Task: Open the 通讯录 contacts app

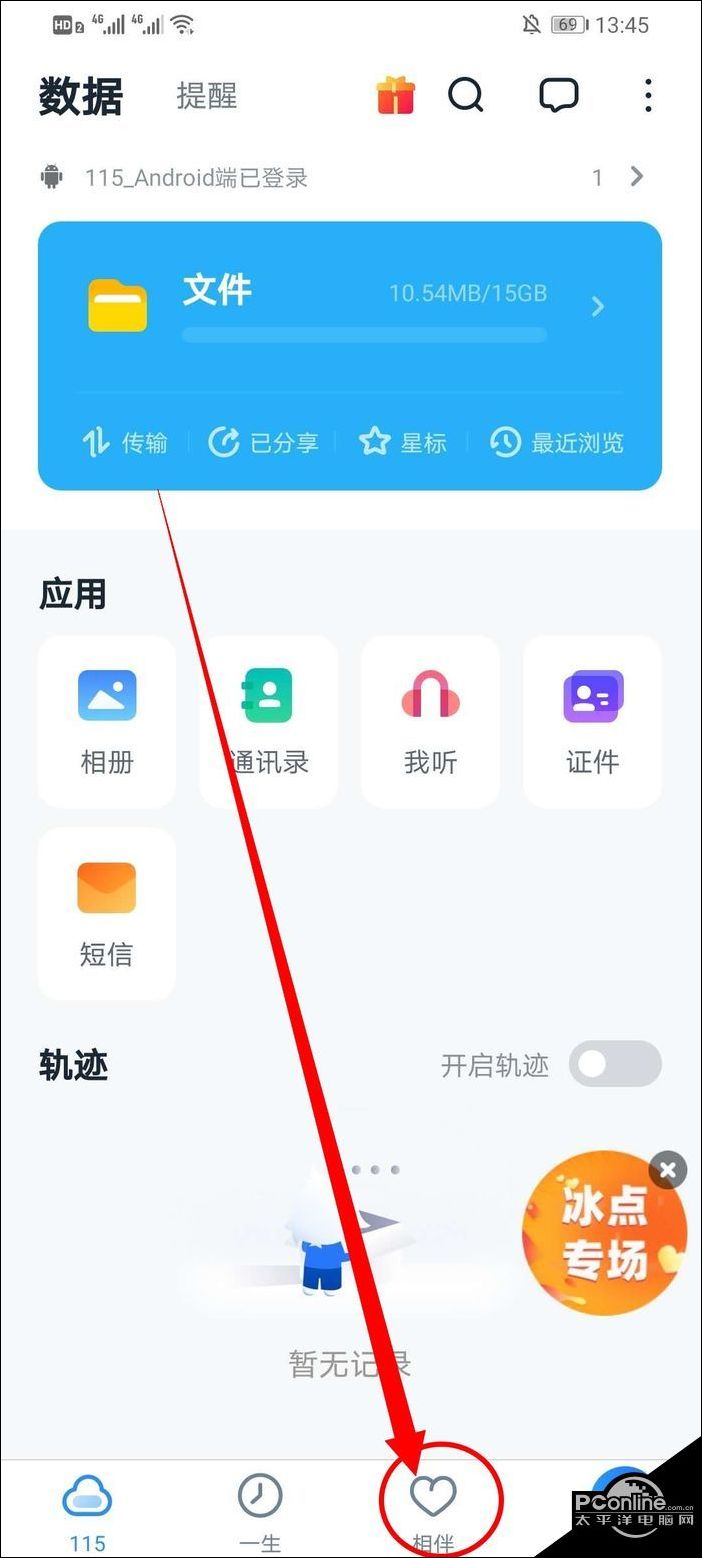Action: [269, 722]
